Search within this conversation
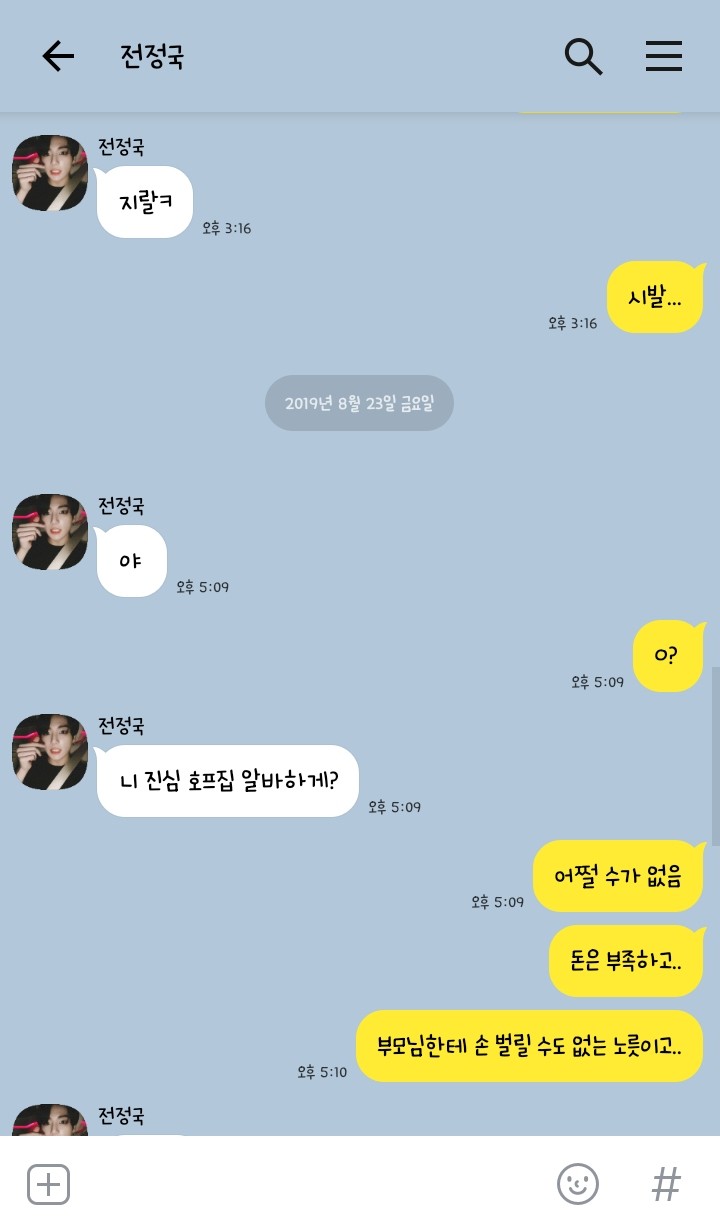The image size is (720, 1232). 583,56
